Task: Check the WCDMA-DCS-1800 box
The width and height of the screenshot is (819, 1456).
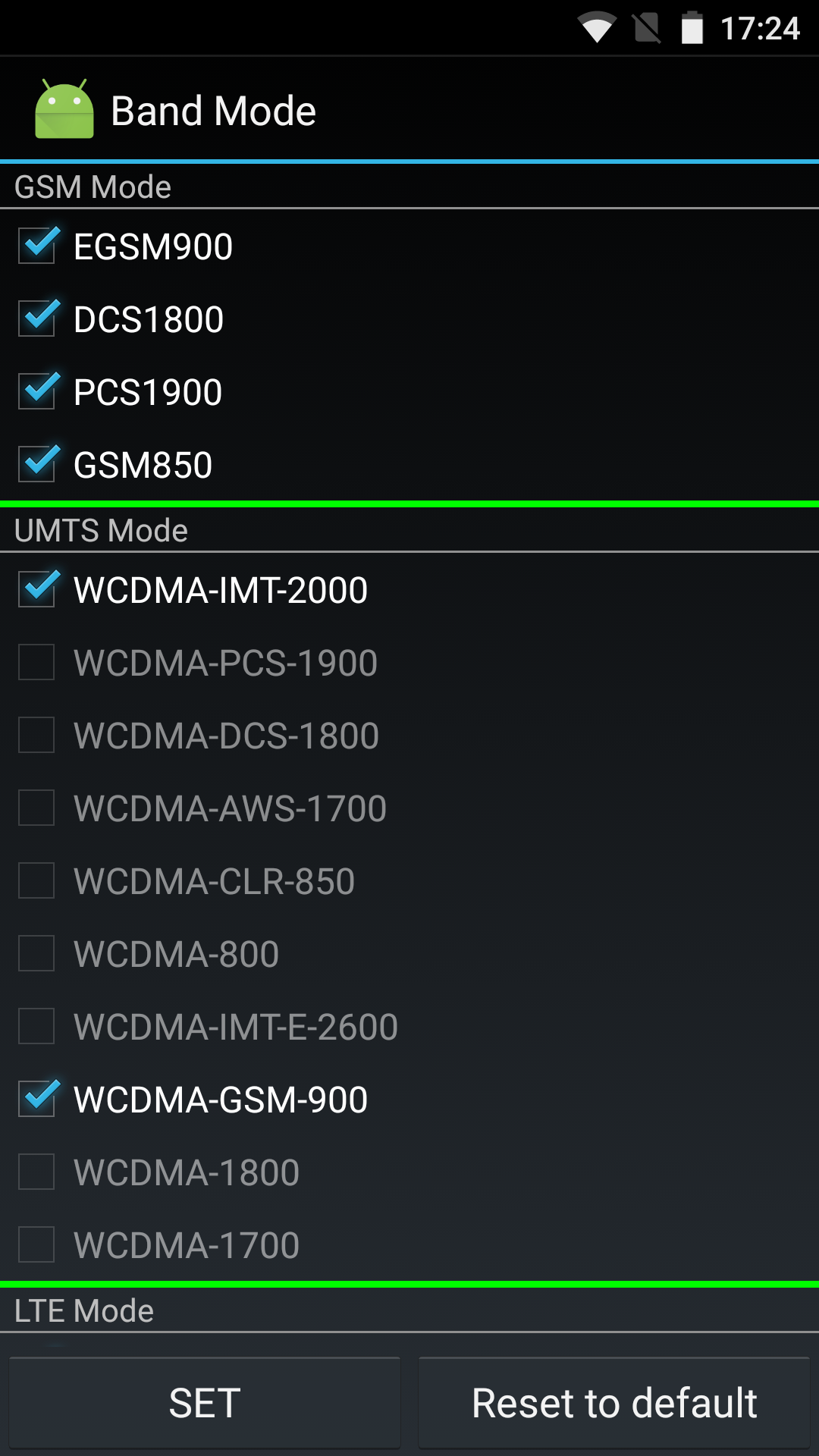Action: (x=37, y=735)
